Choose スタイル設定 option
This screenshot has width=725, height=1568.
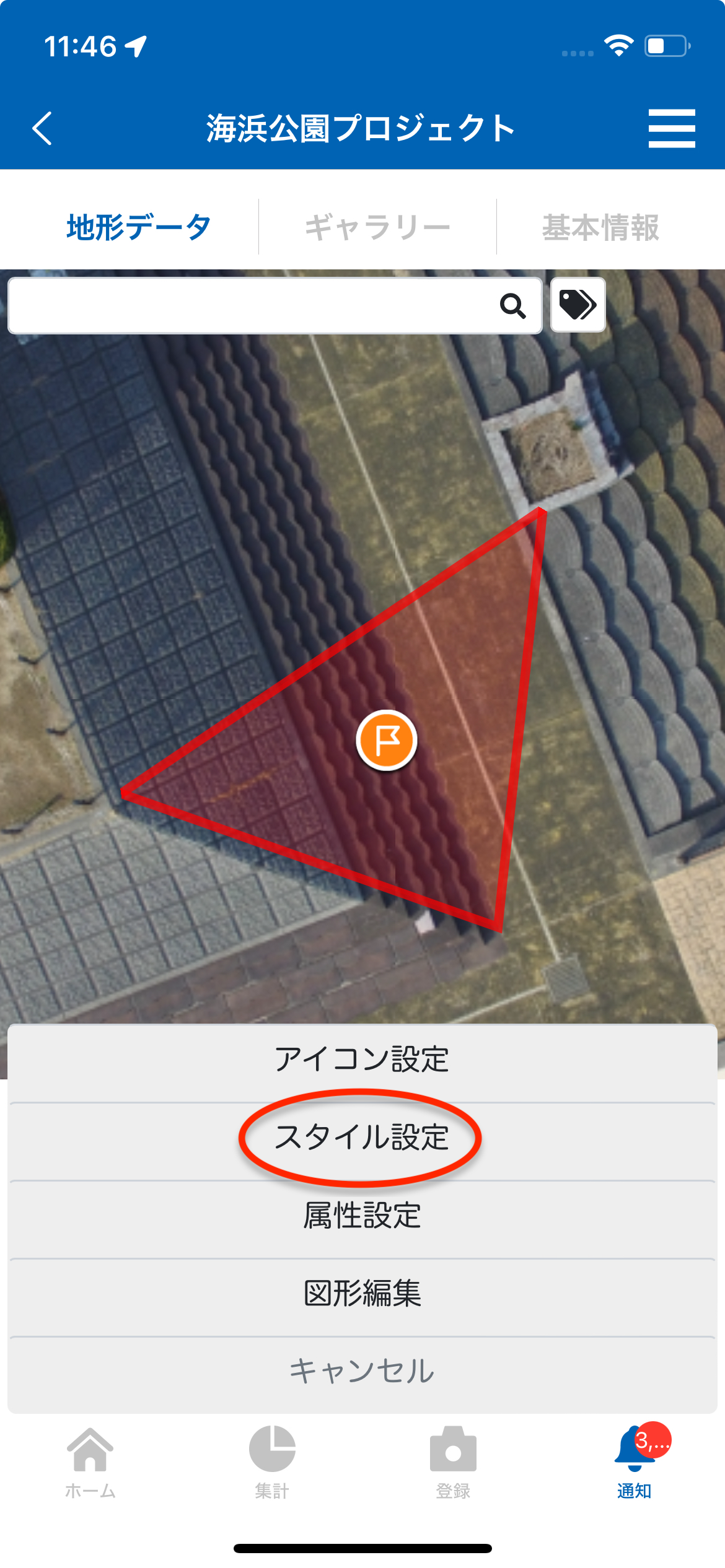(x=362, y=1137)
